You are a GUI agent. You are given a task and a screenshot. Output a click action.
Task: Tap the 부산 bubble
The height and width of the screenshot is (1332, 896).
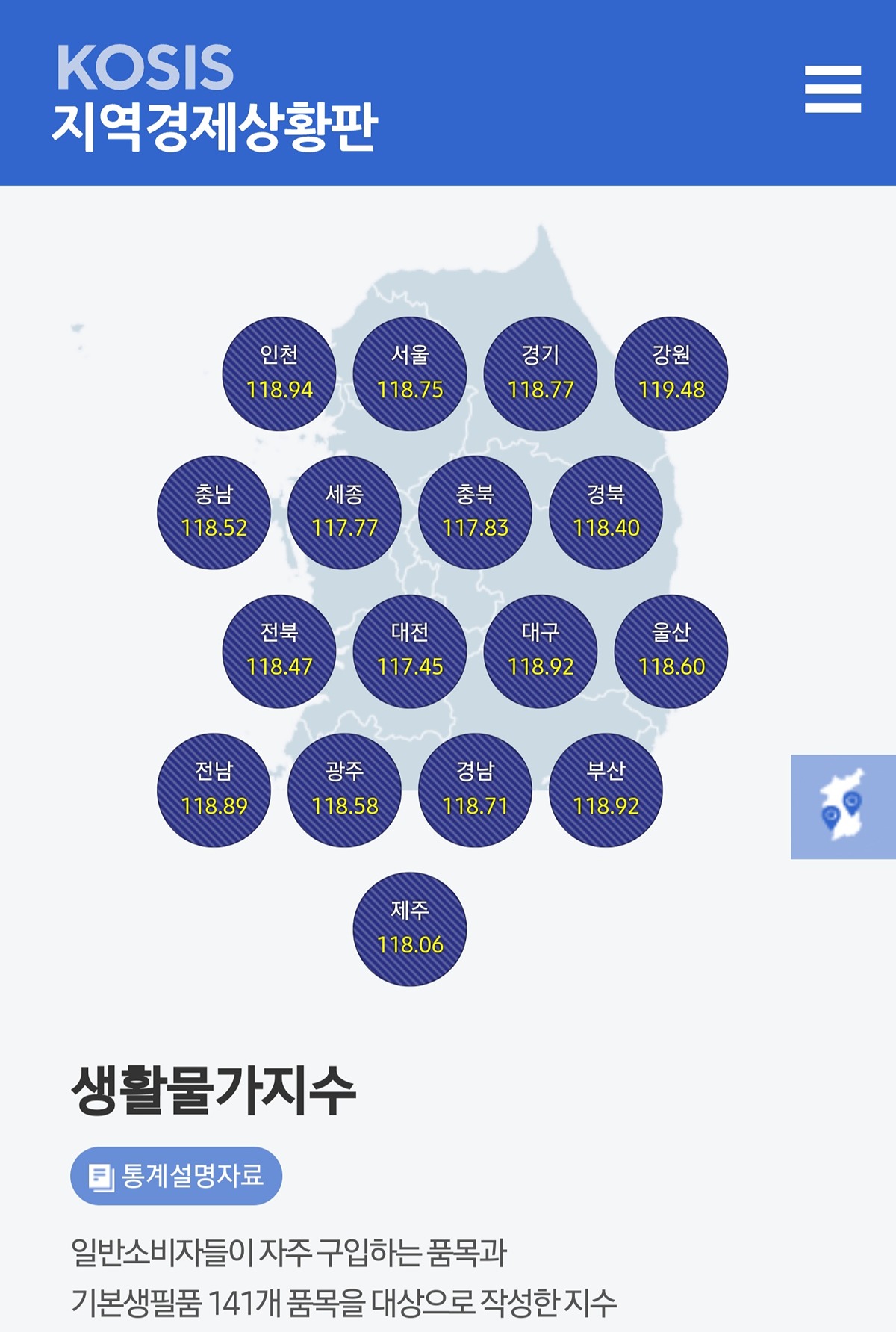[x=606, y=790]
